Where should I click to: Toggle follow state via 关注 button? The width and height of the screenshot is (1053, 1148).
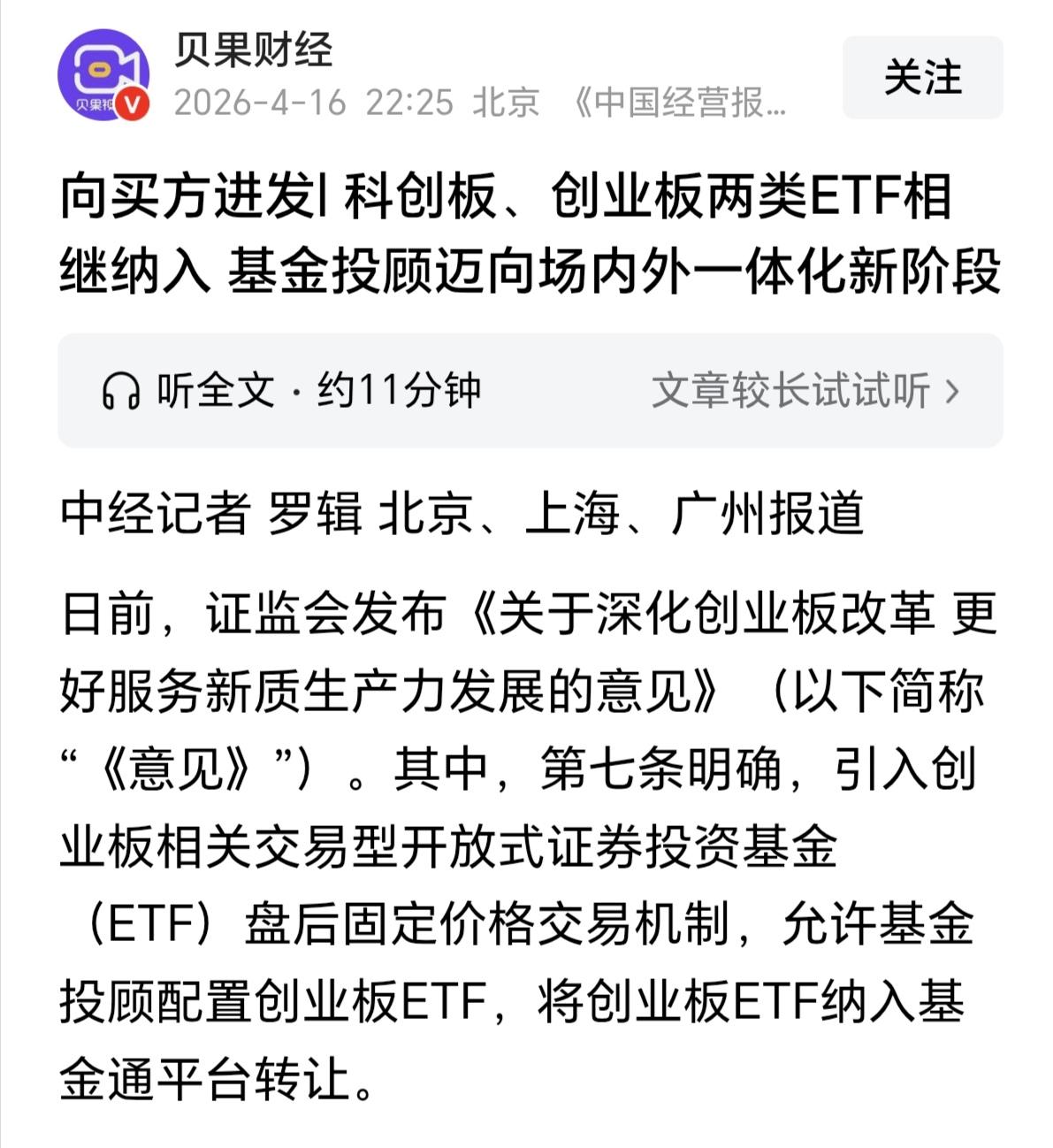click(x=921, y=78)
